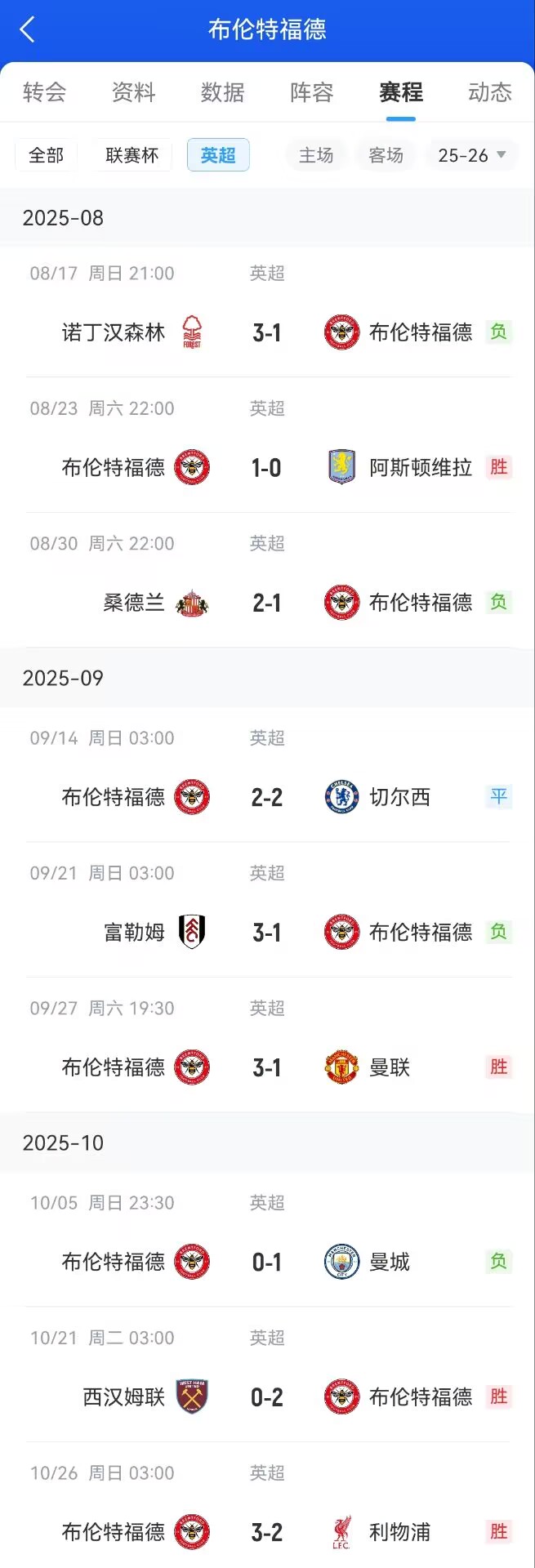The image size is (535, 1568).
Task: Filter matches by 联赛杯
Action: click(132, 155)
